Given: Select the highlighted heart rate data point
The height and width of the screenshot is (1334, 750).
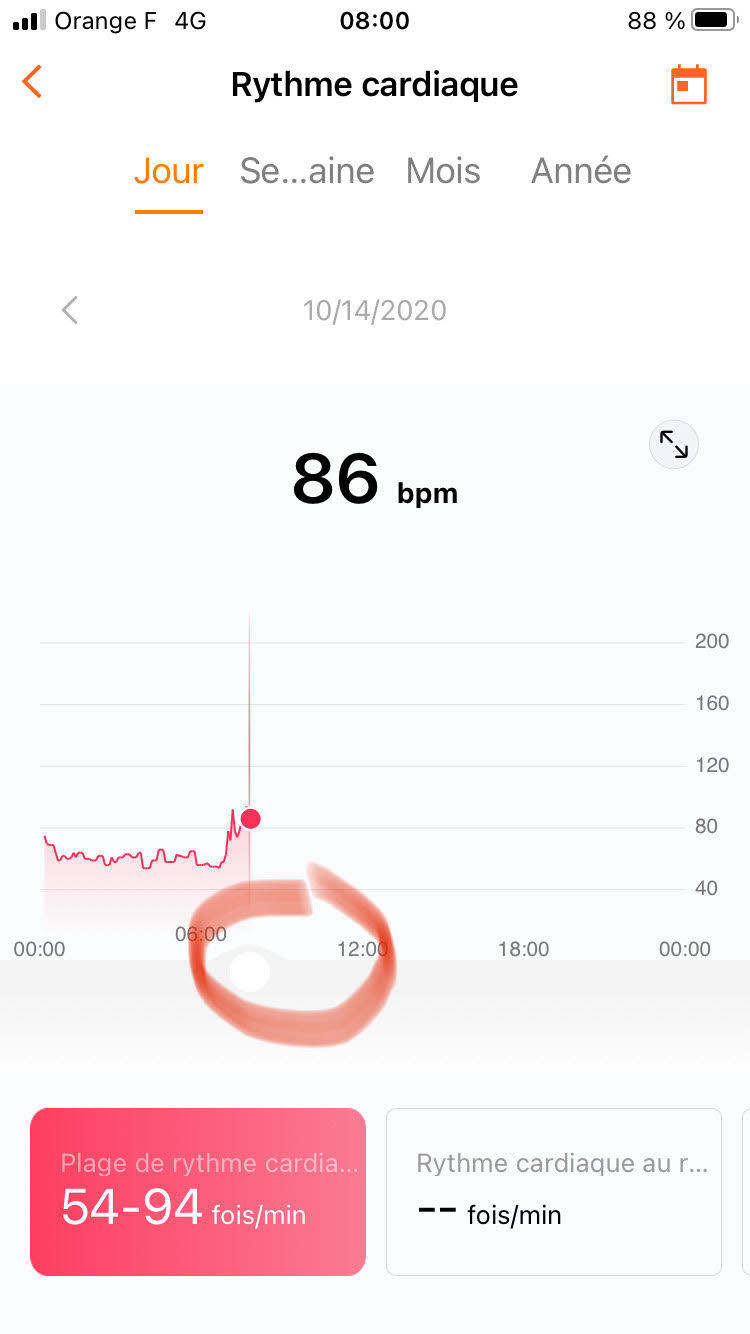Looking at the screenshot, I should [249, 818].
